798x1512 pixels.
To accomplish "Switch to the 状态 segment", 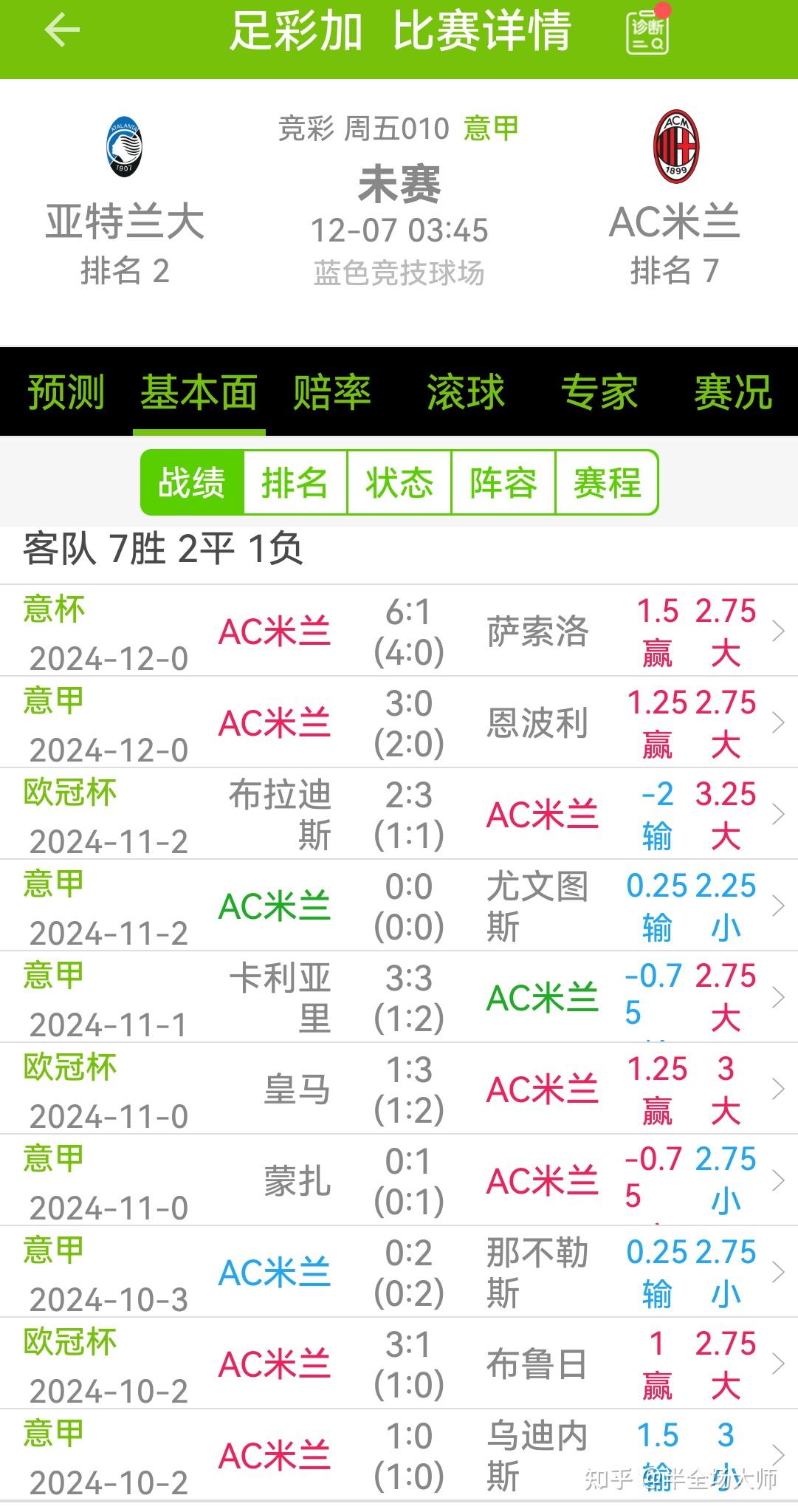I will click(399, 483).
